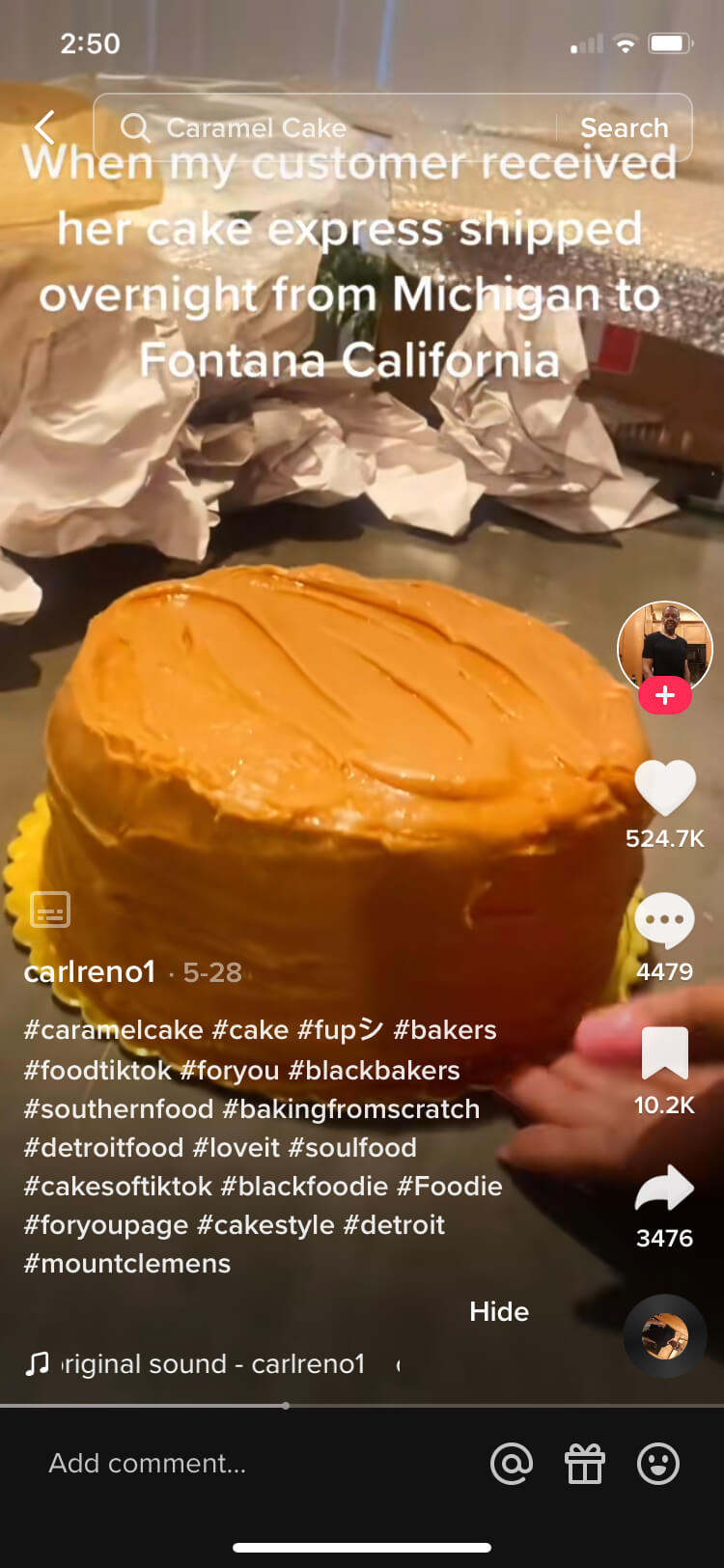Open the #caramelcake hashtag
Viewport: 724px width, 1568px height.
click(x=114, y=1030)
